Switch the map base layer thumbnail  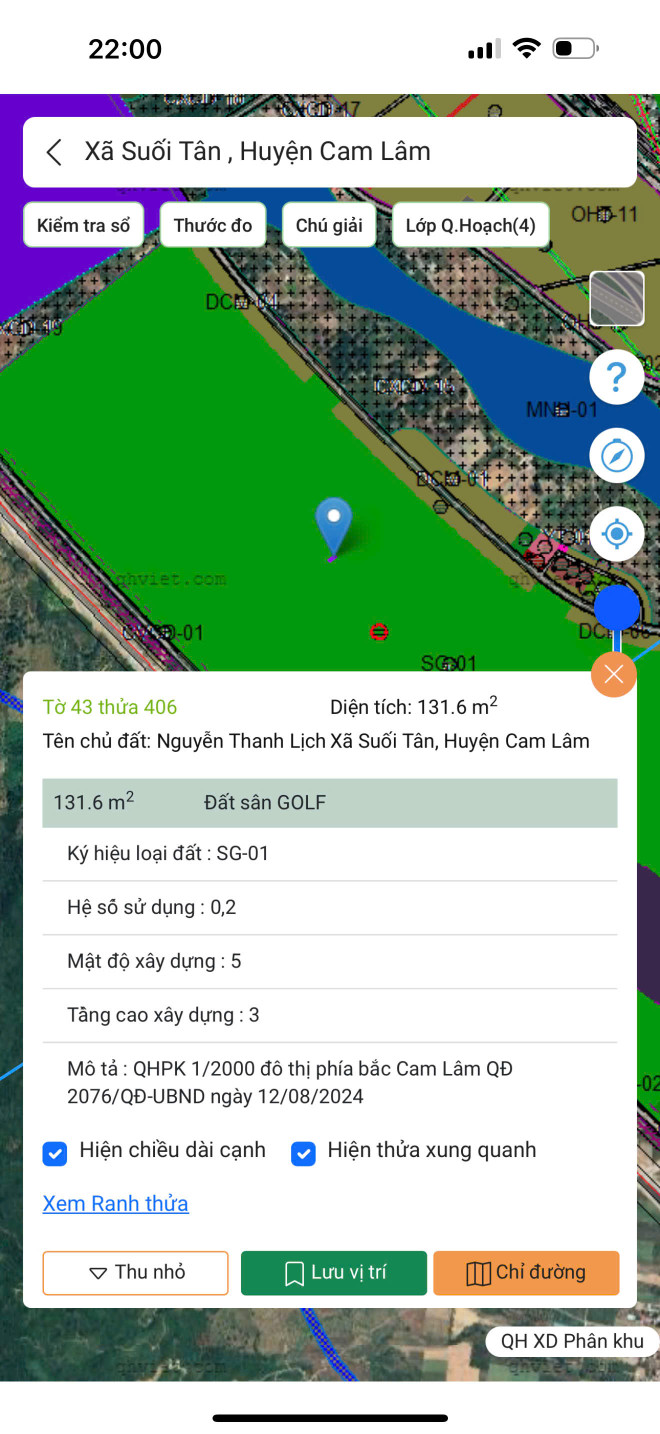tap(616, 298)
